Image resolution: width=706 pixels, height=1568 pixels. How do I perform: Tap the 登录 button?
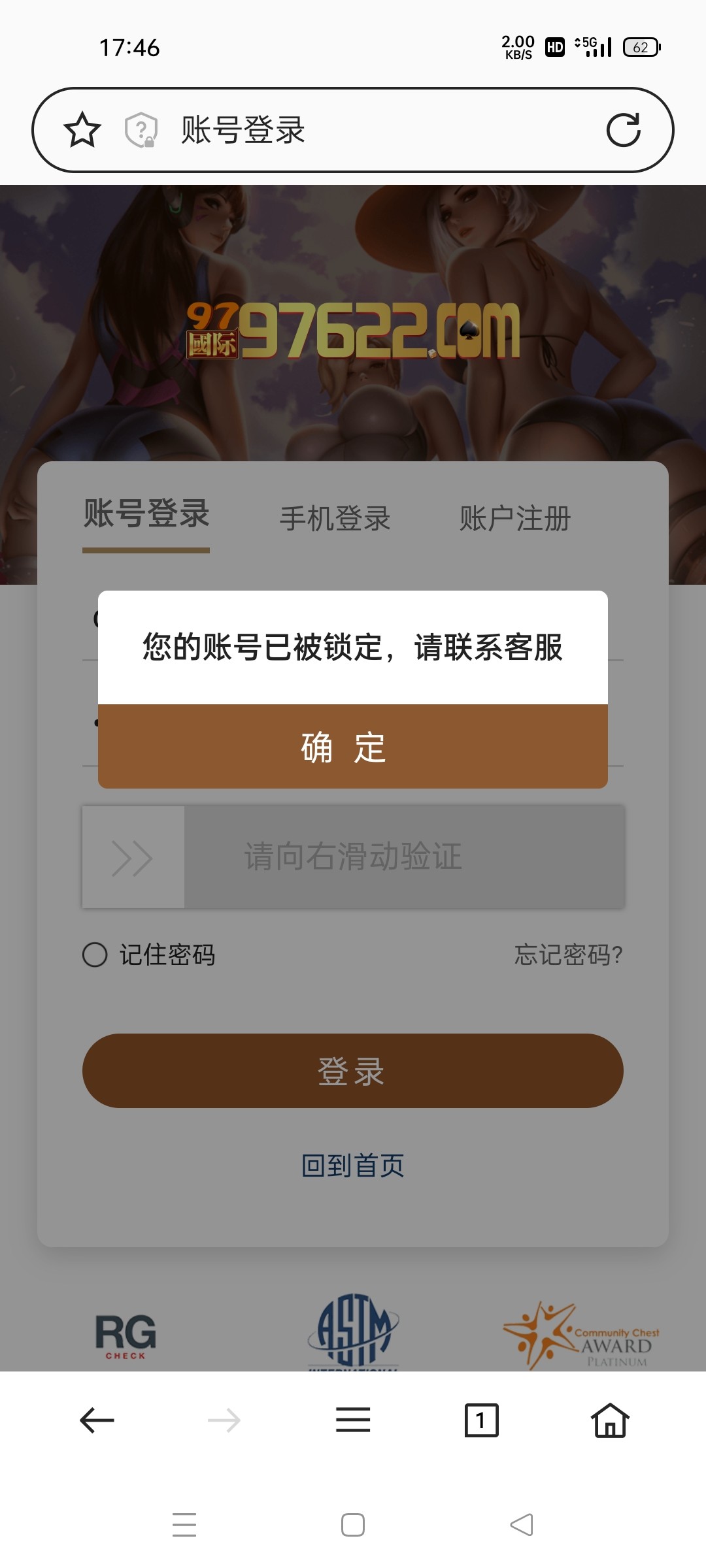tap(353, 1071)
